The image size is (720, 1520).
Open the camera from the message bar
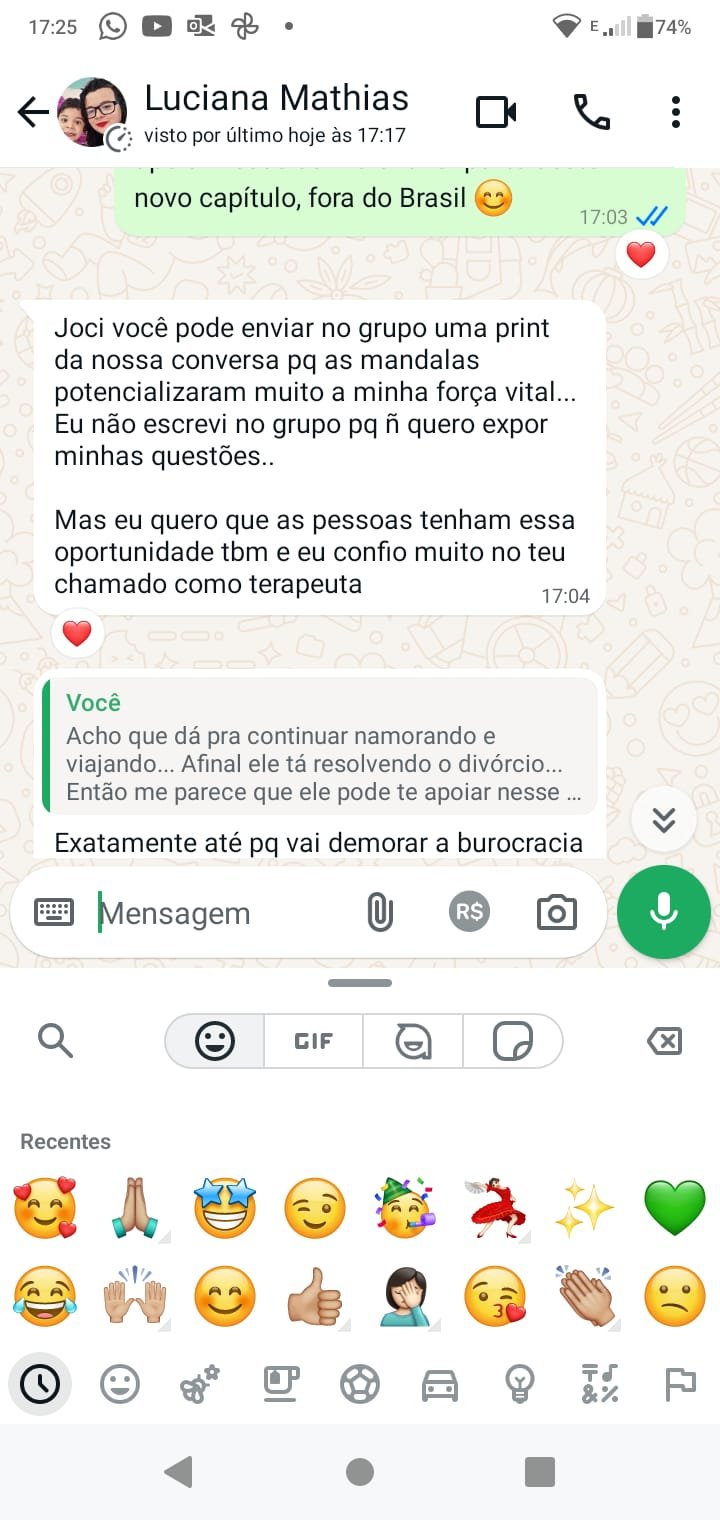click(x=556, y=912)
